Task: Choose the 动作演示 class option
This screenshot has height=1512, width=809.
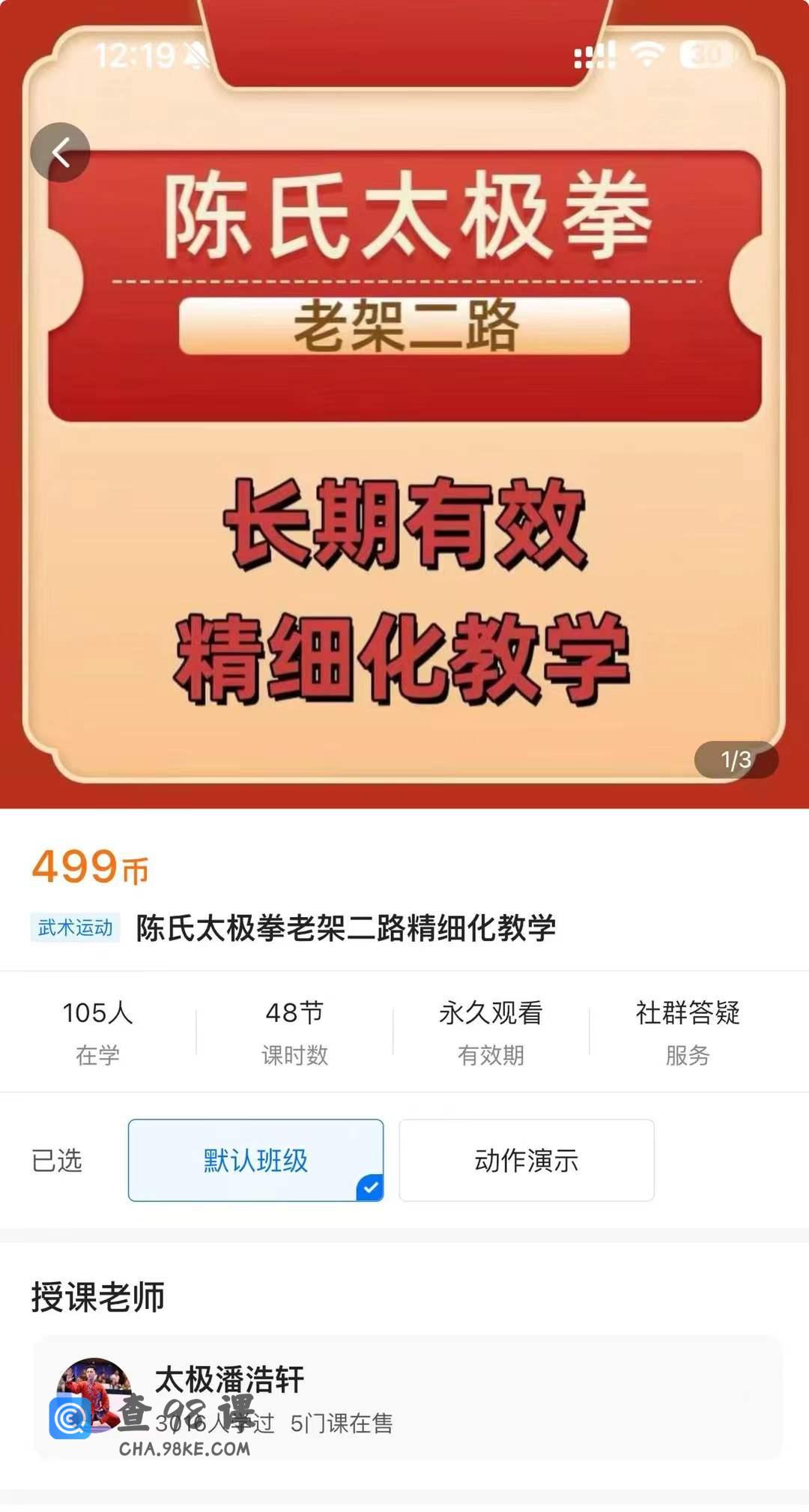Action: [526, 1160]
